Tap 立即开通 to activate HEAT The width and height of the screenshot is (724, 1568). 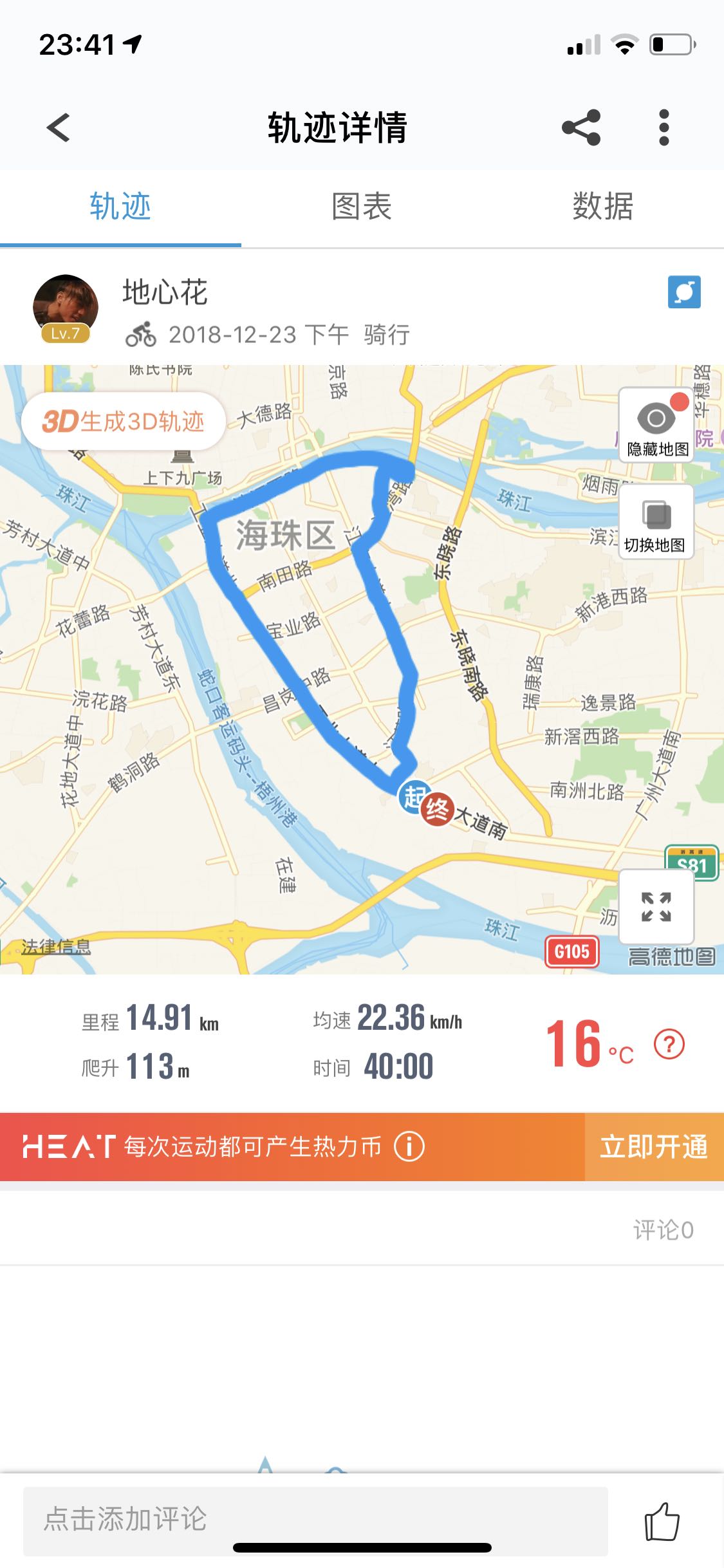click(x=654, y=1146)
